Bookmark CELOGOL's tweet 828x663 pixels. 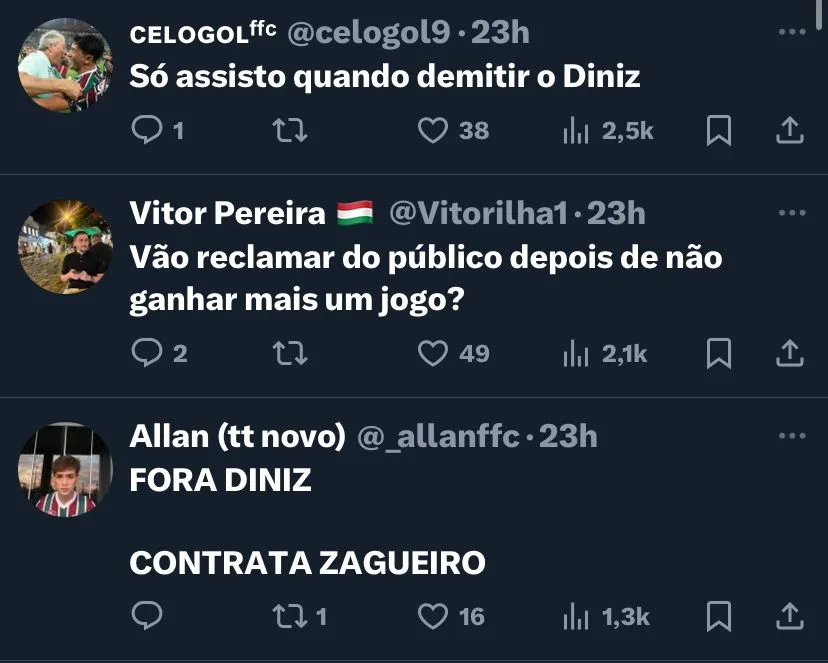point(718,130)
